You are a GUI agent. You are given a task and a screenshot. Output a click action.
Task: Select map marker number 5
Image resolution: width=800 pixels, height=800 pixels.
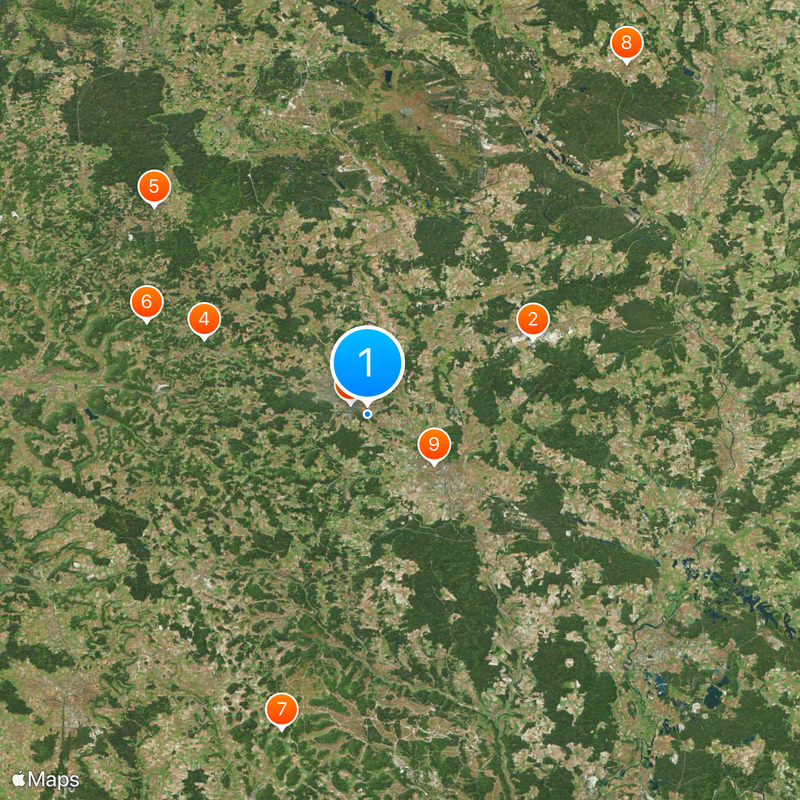[153, 186]
